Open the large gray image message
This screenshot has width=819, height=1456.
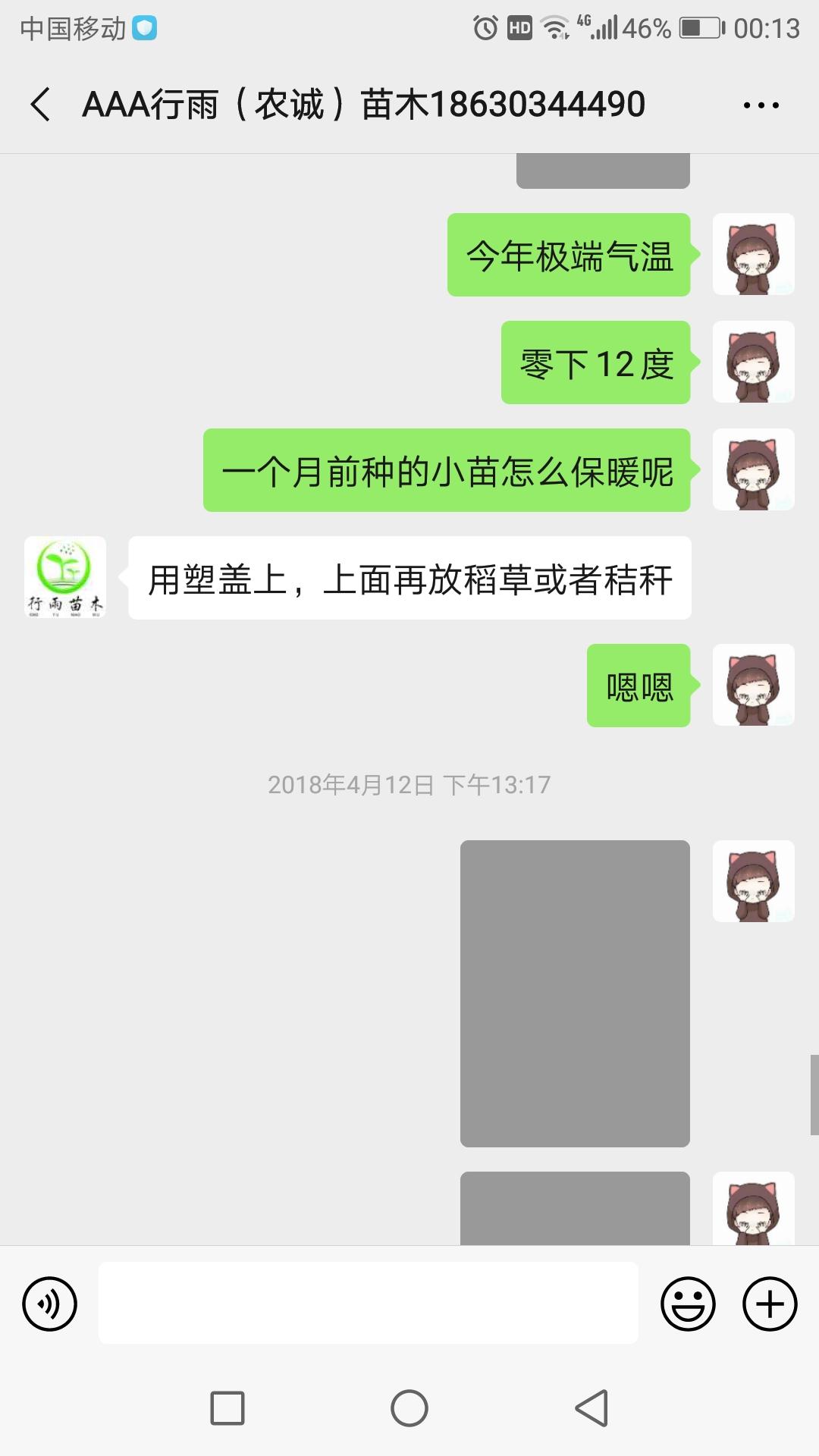coord(575,993)
